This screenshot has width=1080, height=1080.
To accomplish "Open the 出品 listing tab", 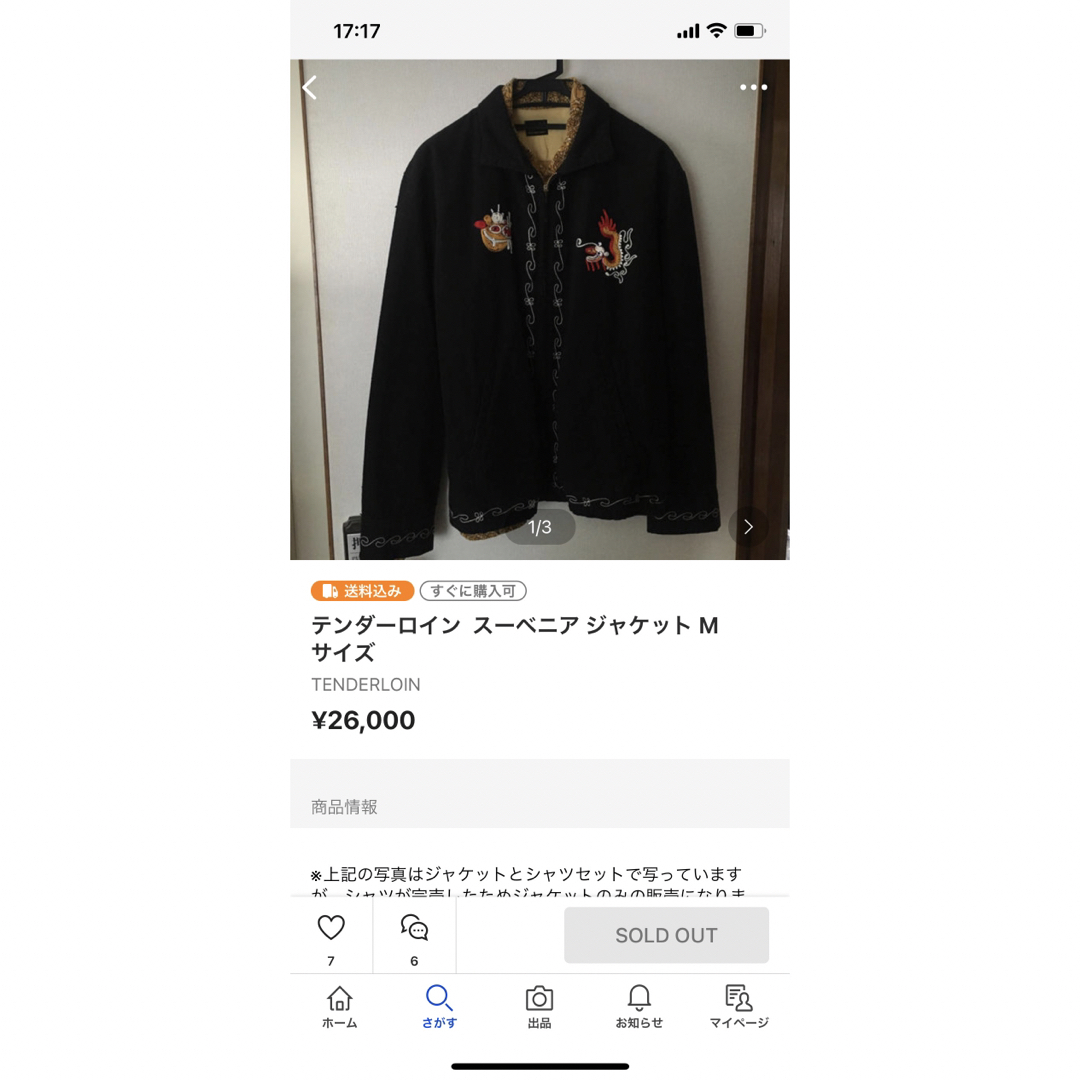I will 539,1006.
